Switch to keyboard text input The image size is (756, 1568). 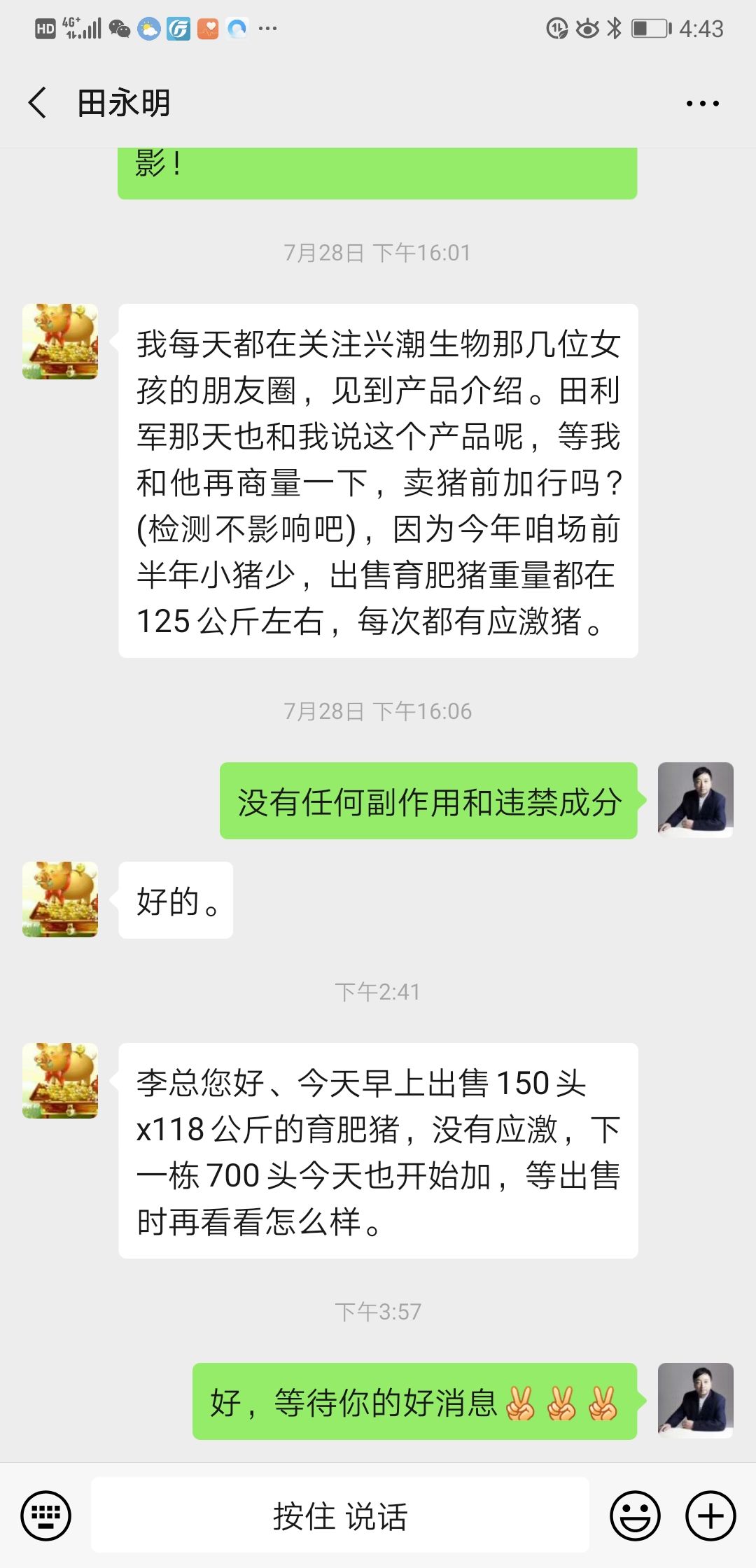[46, 1516]
